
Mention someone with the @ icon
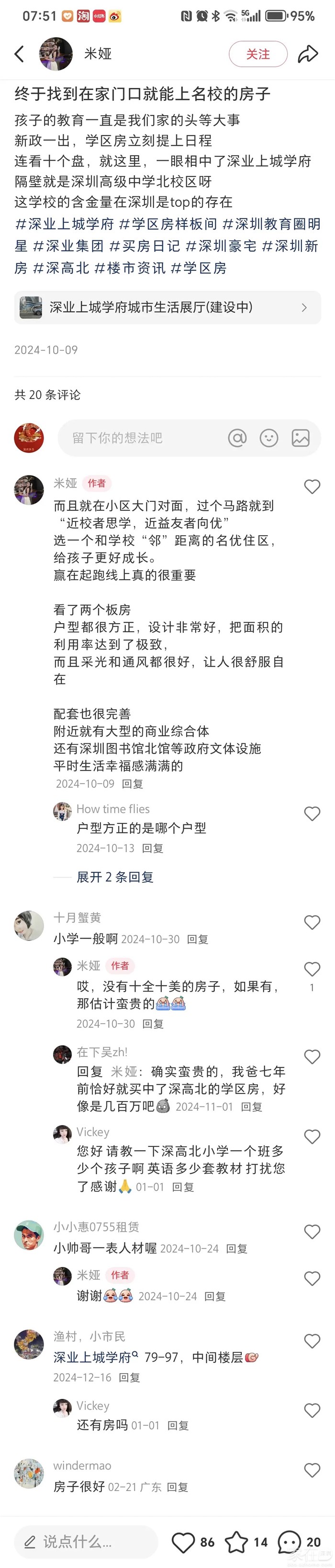pos(237,438)
